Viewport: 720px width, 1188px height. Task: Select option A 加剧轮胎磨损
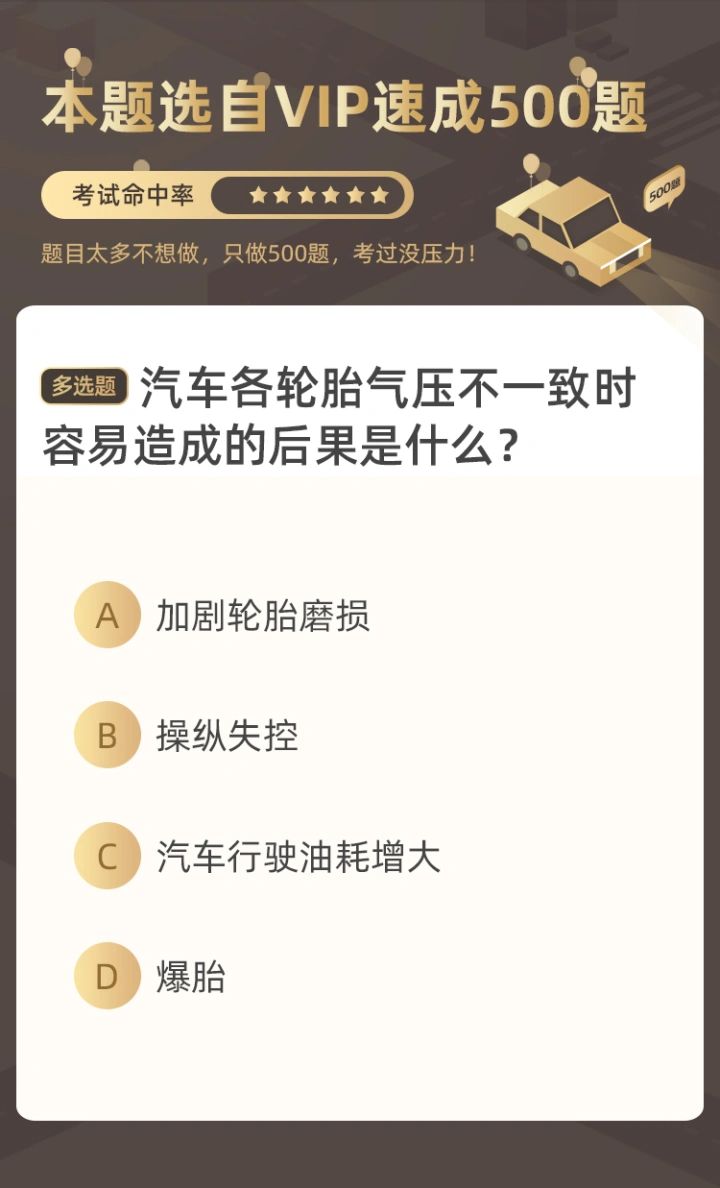pyautogui.click(x=107, y=615)
